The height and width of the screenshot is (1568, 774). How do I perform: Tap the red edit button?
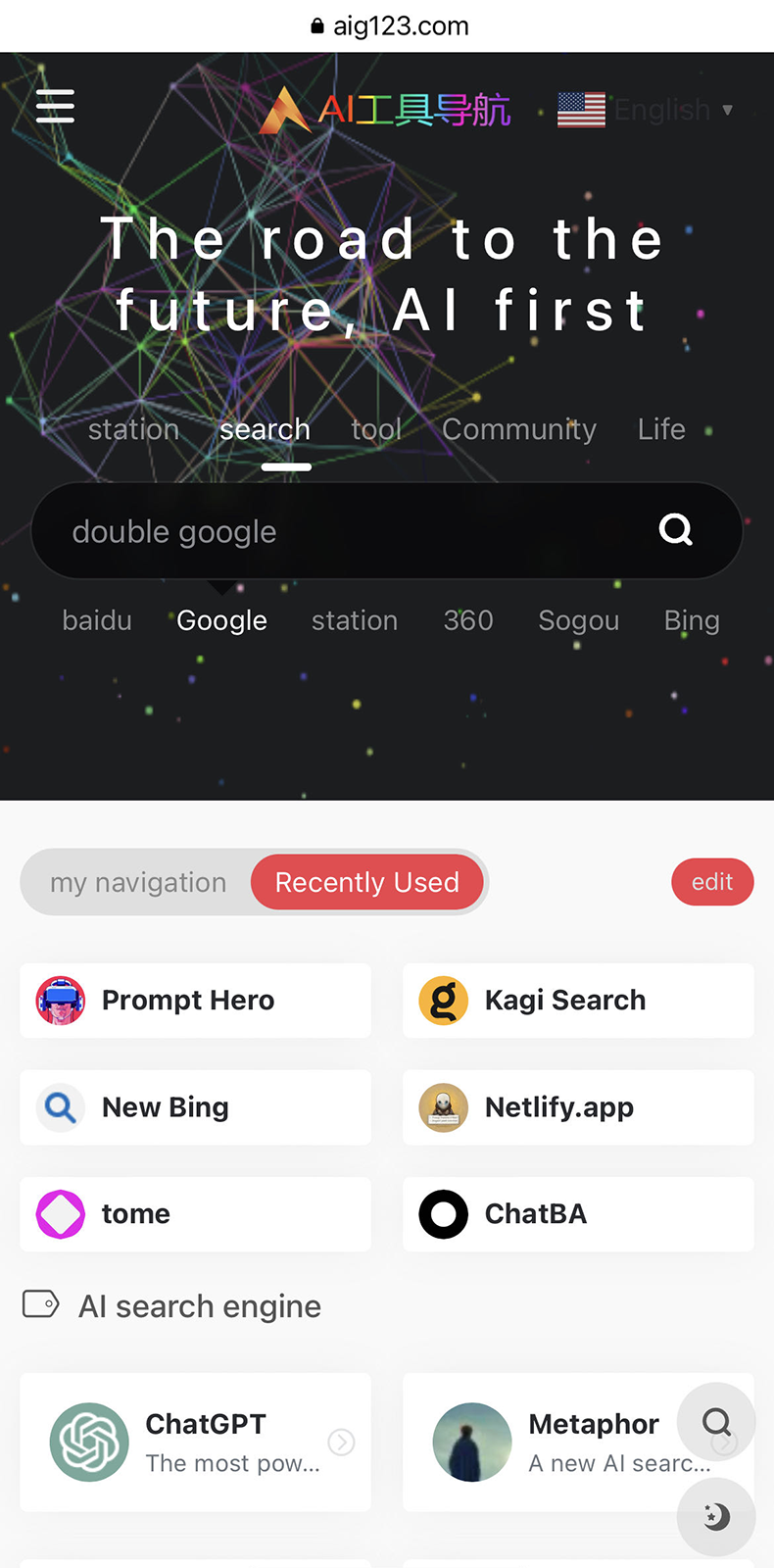(x=712, y=882)
